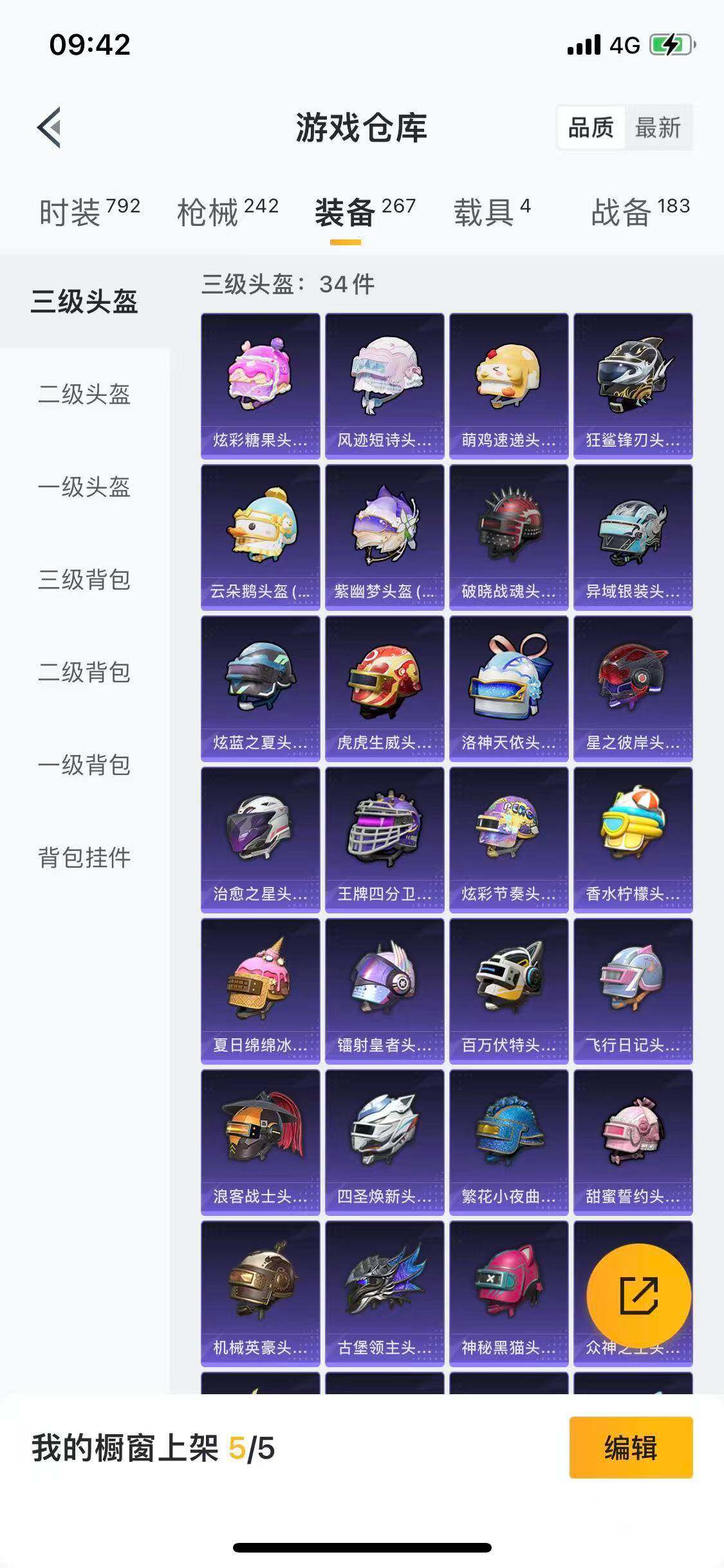
Task: Open the 三级背包 category list
Action: click(84, 581)
